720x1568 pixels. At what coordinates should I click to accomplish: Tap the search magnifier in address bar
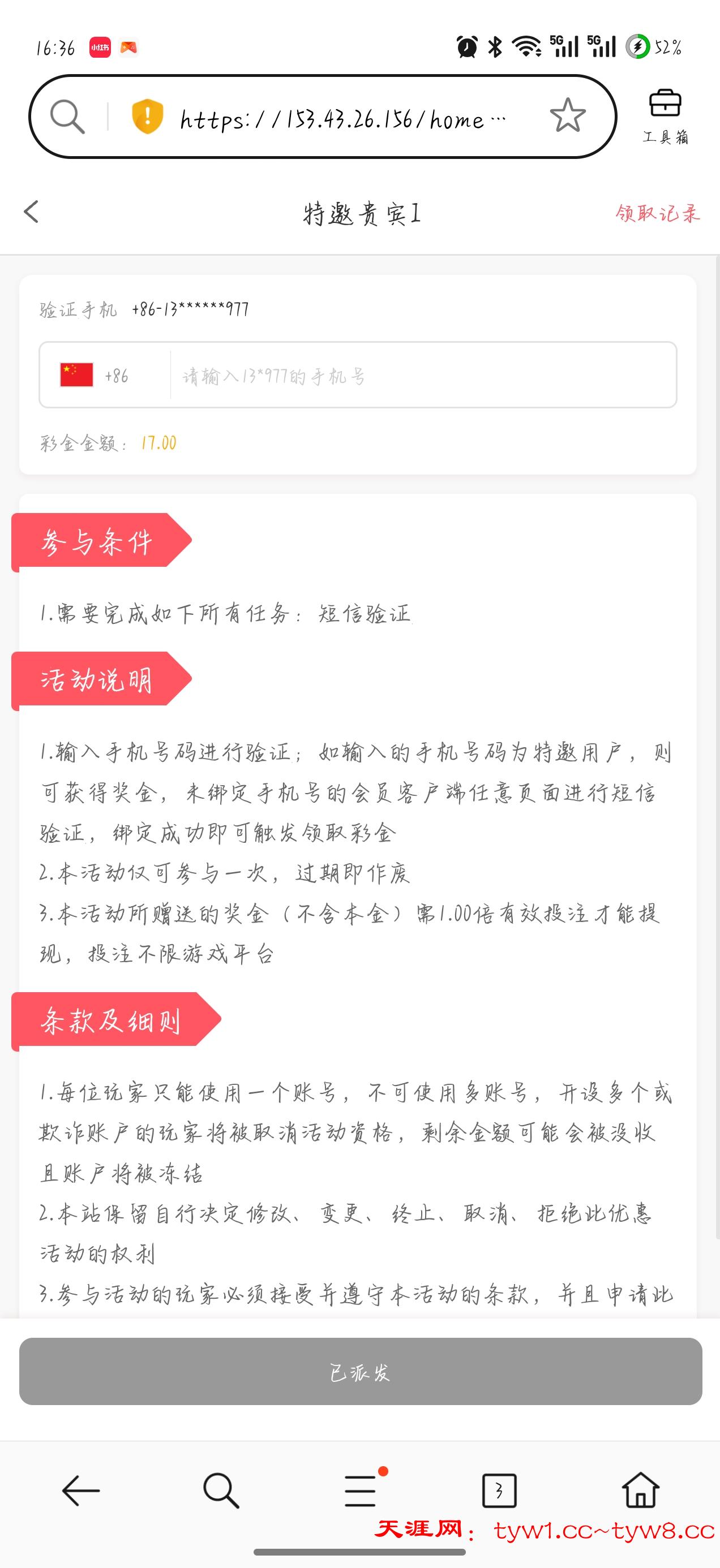point(67,117)
